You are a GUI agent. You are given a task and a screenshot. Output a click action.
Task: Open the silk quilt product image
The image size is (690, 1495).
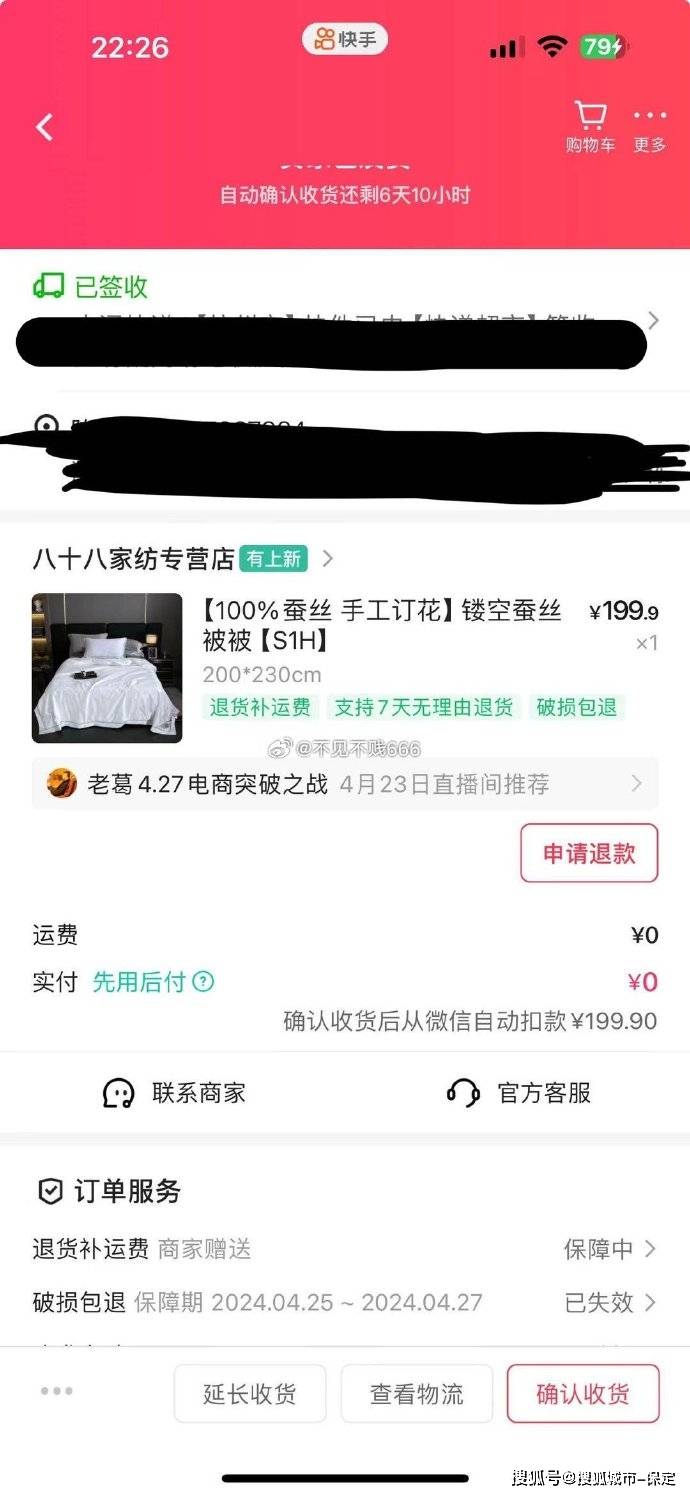107,668
